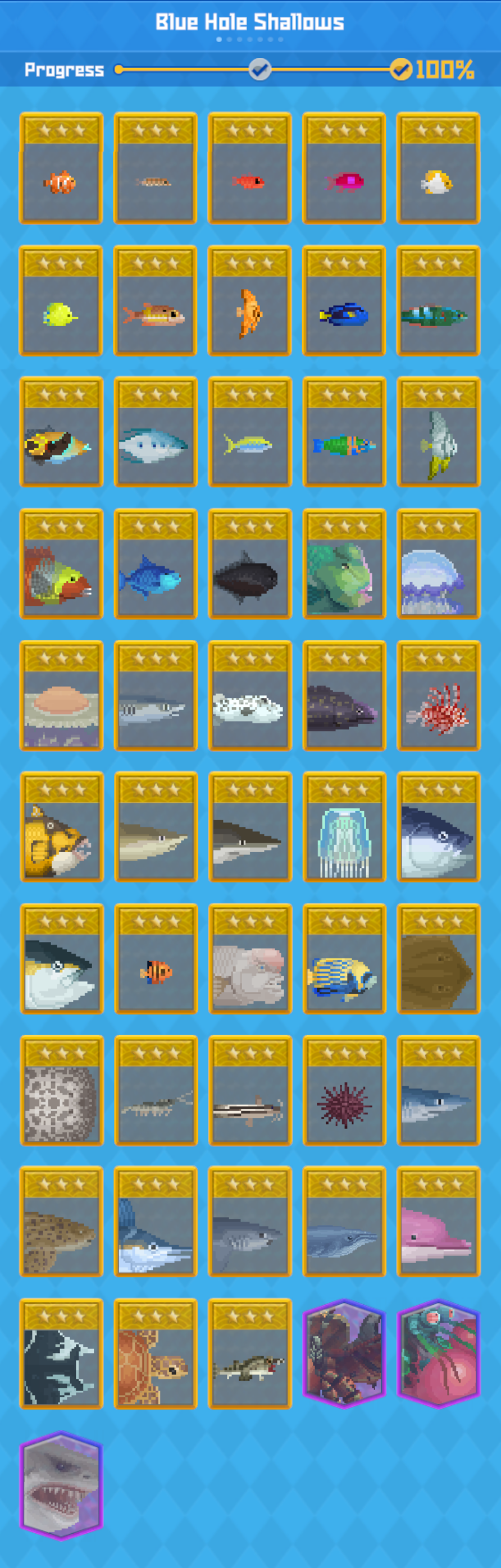Open the white spotted pufferfish card

[x=249, y=696]
